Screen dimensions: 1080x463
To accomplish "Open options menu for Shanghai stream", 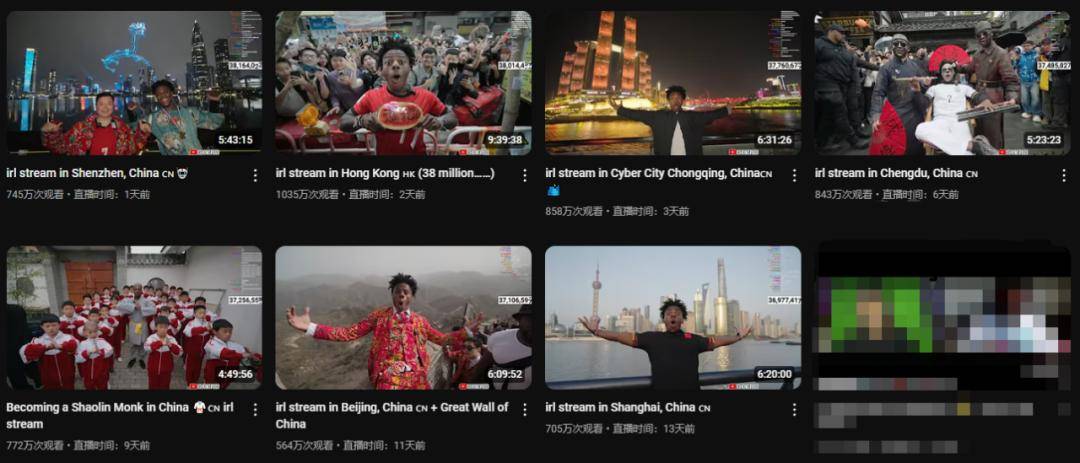I will tap(794, 410).
